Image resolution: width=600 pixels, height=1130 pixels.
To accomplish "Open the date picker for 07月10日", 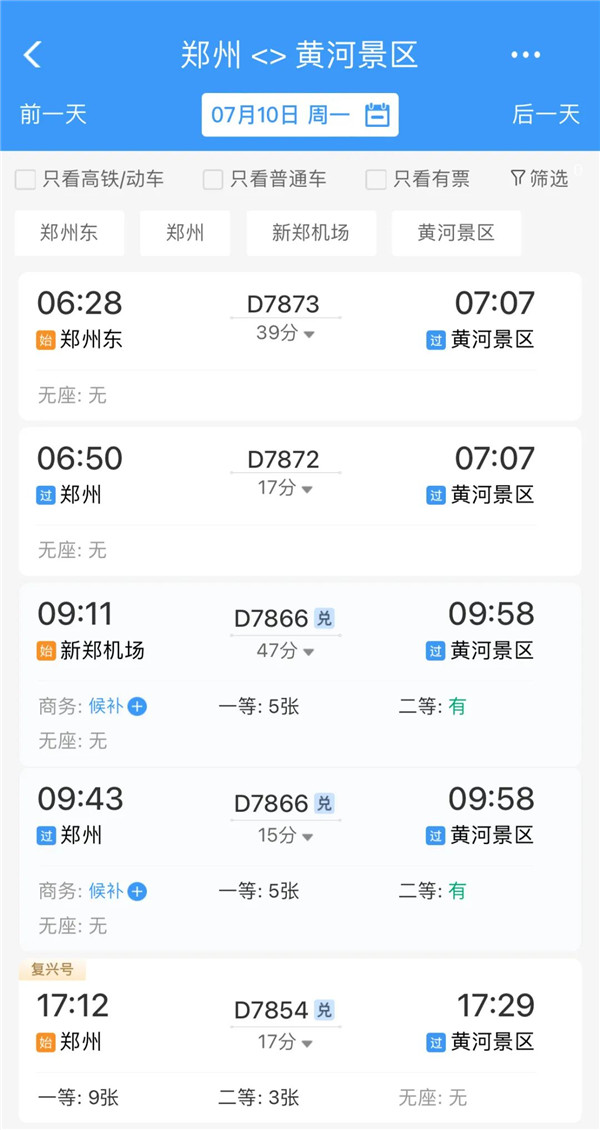I will pyautogui.click(x=299, y=115).
